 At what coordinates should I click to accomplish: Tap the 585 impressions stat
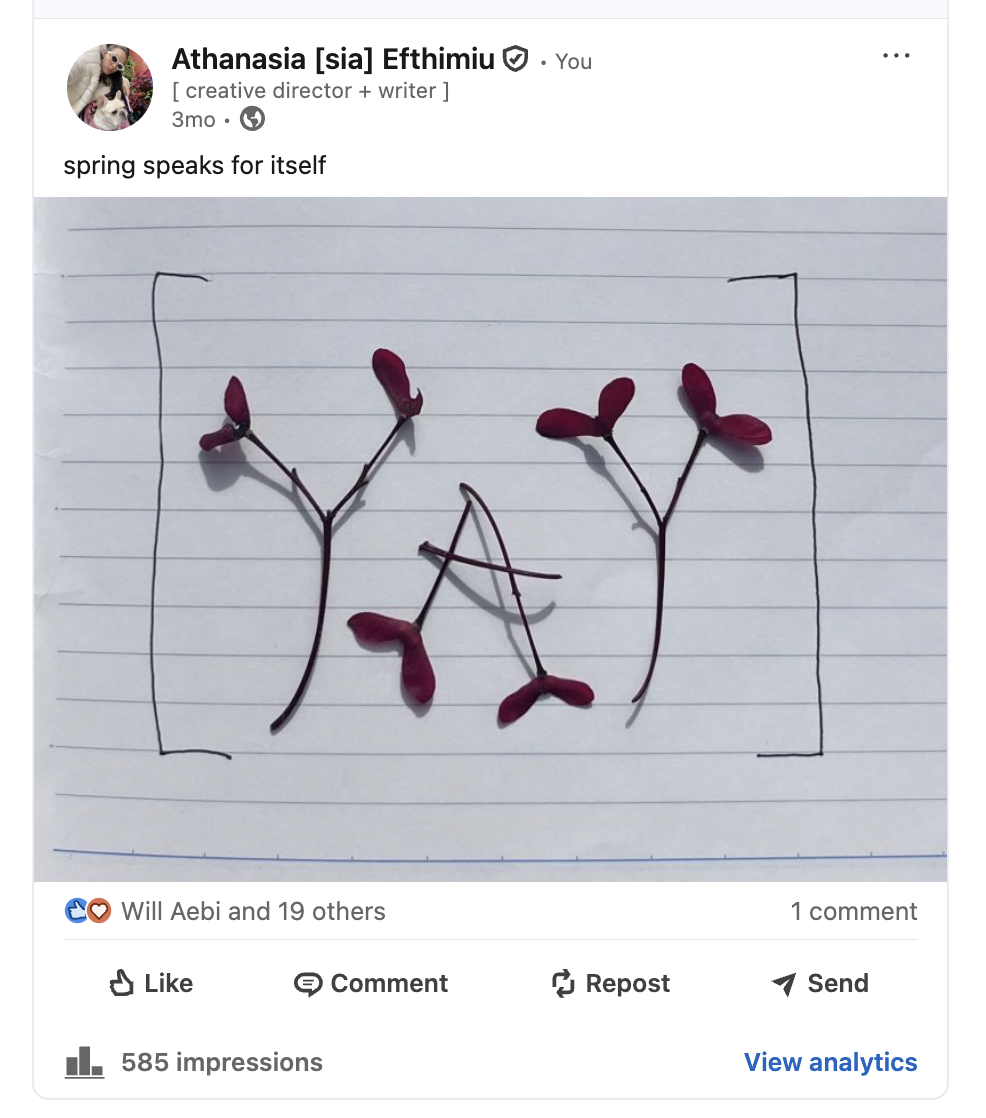[193, 1062]
